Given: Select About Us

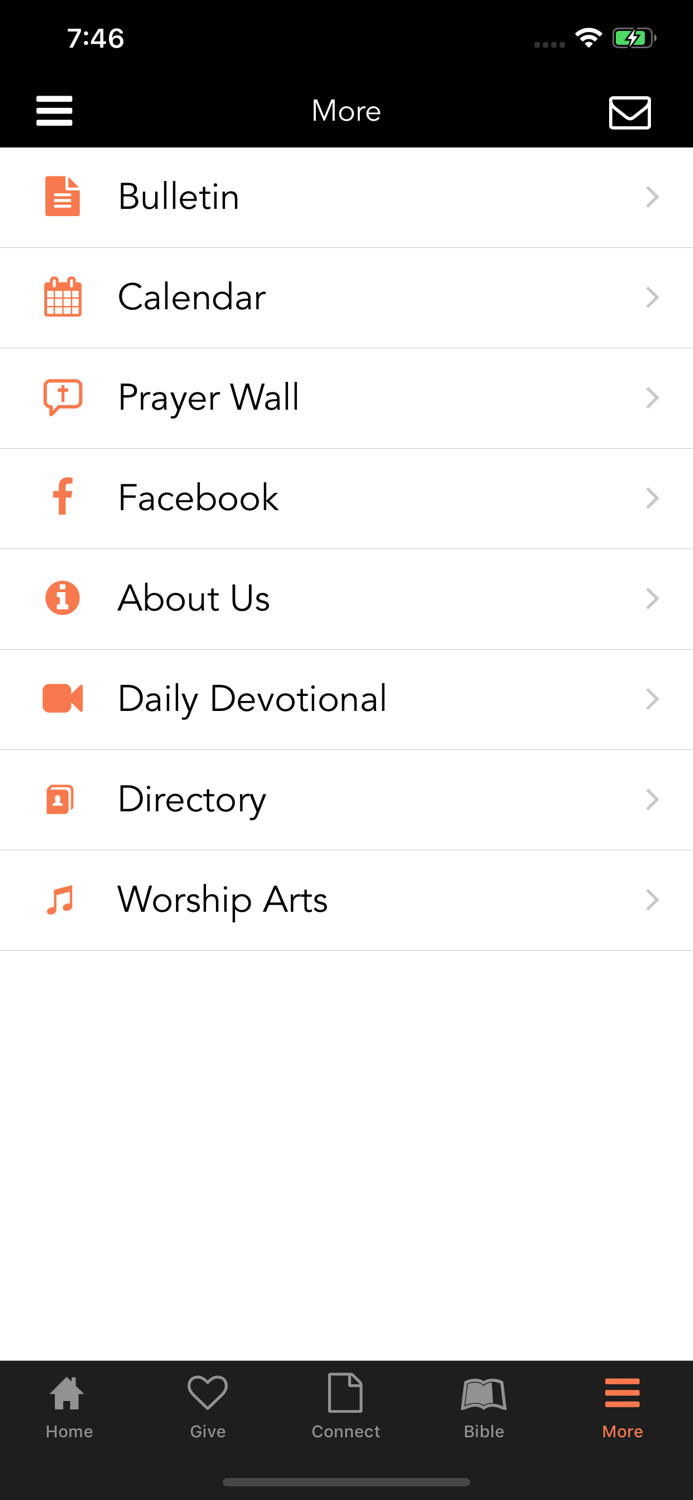Looking at the screenshot, I should pyautogui.click(x=346, y=599).
